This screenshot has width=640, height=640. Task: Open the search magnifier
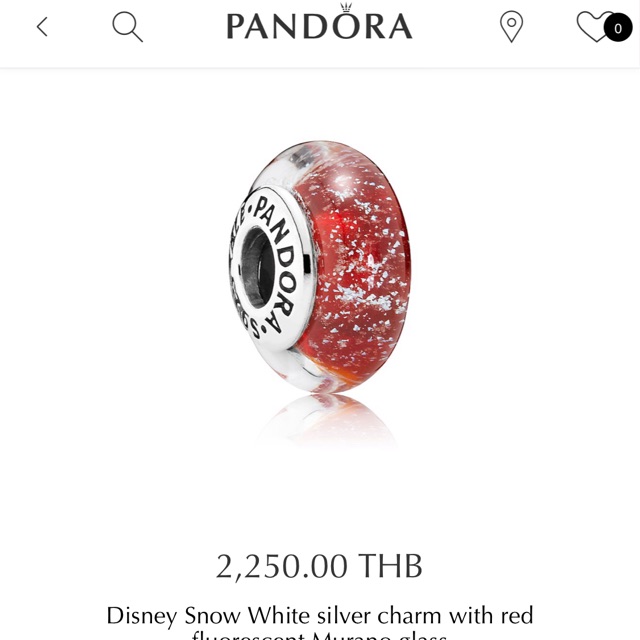point(127,27)
